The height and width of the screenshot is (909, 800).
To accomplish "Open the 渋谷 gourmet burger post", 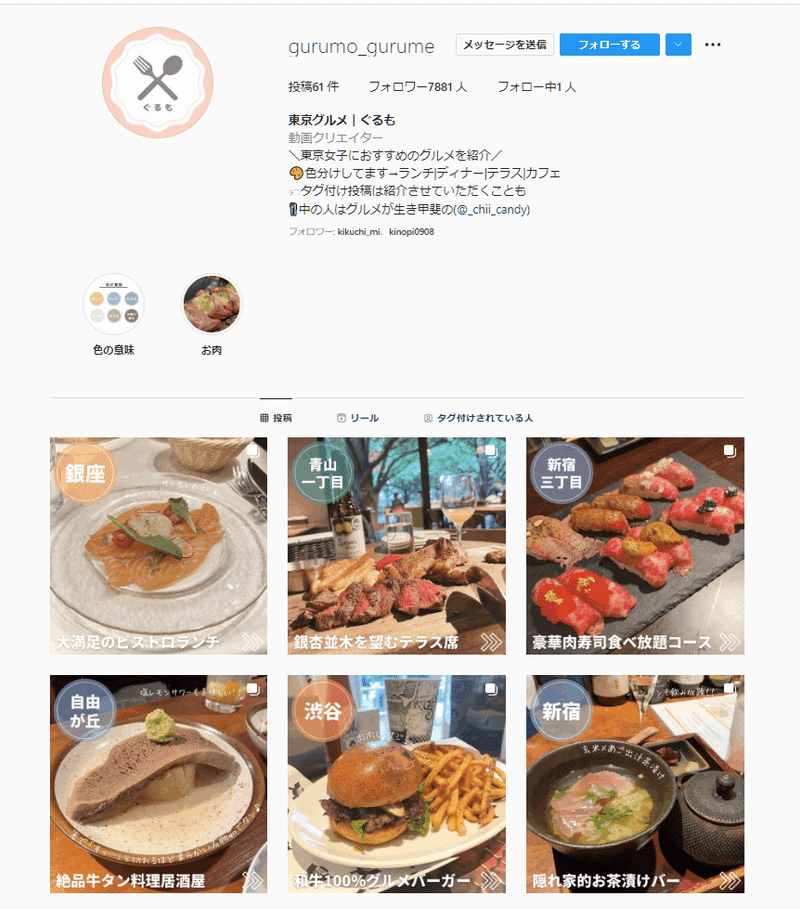I will (396, 784).
